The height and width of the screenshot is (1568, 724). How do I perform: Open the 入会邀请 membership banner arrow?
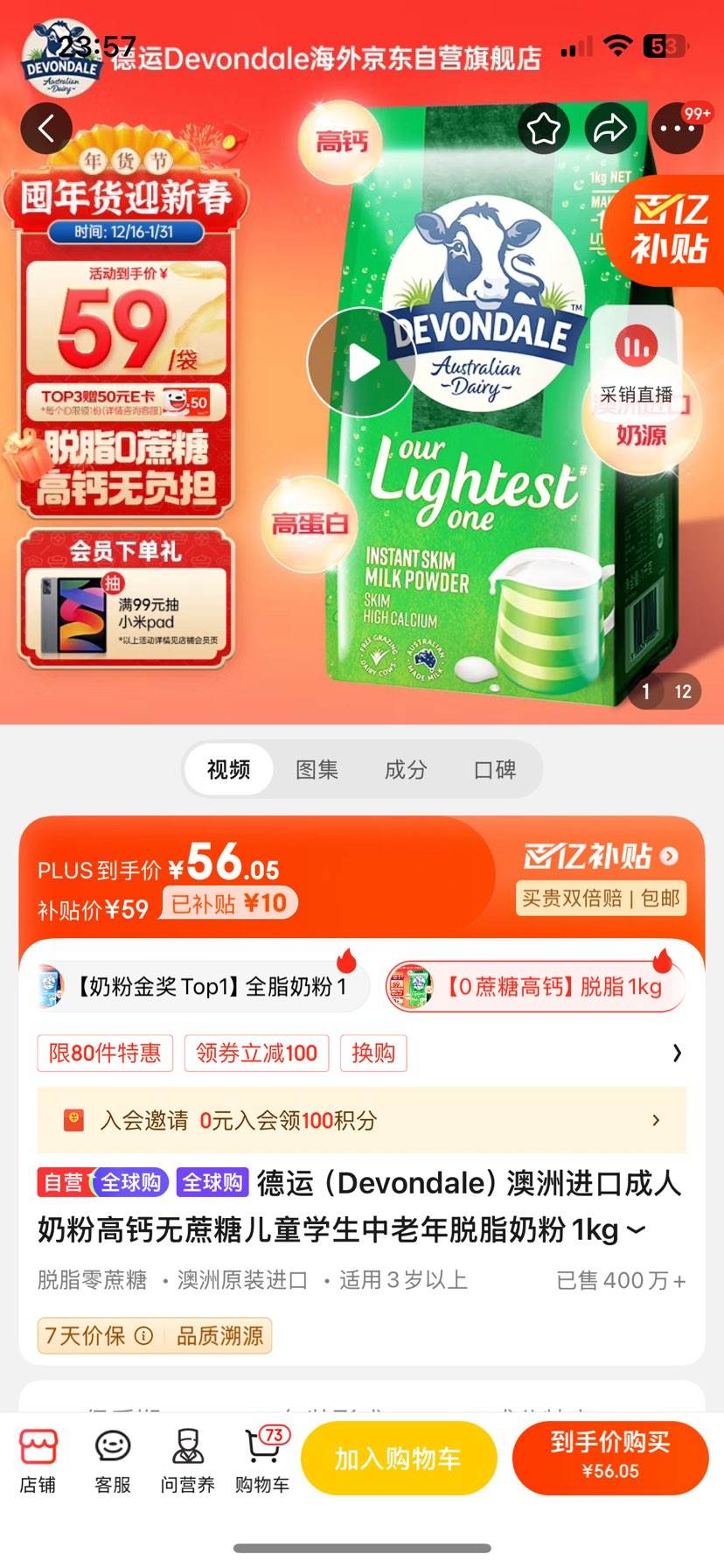[657, 1120]
